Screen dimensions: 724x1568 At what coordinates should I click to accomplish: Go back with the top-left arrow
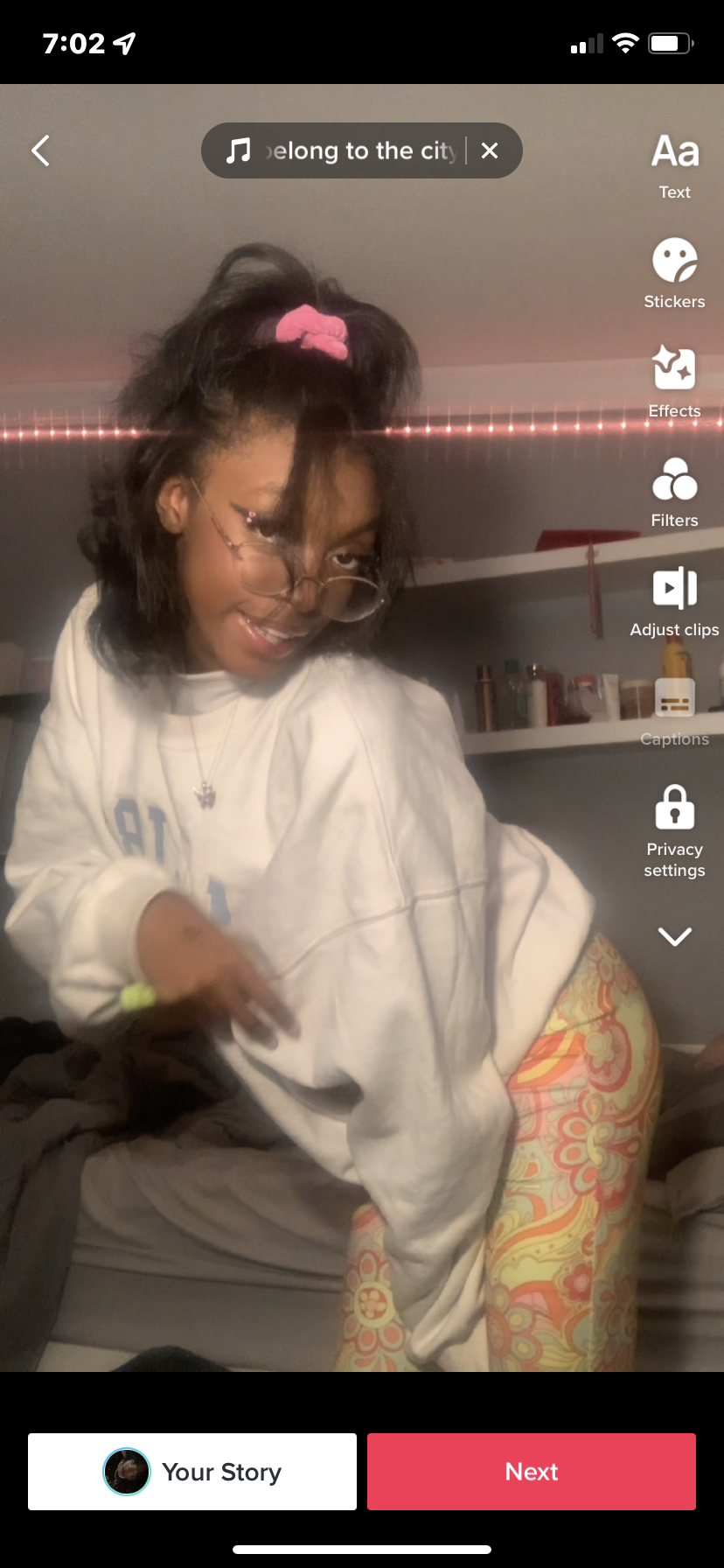(x=40, y=150)
